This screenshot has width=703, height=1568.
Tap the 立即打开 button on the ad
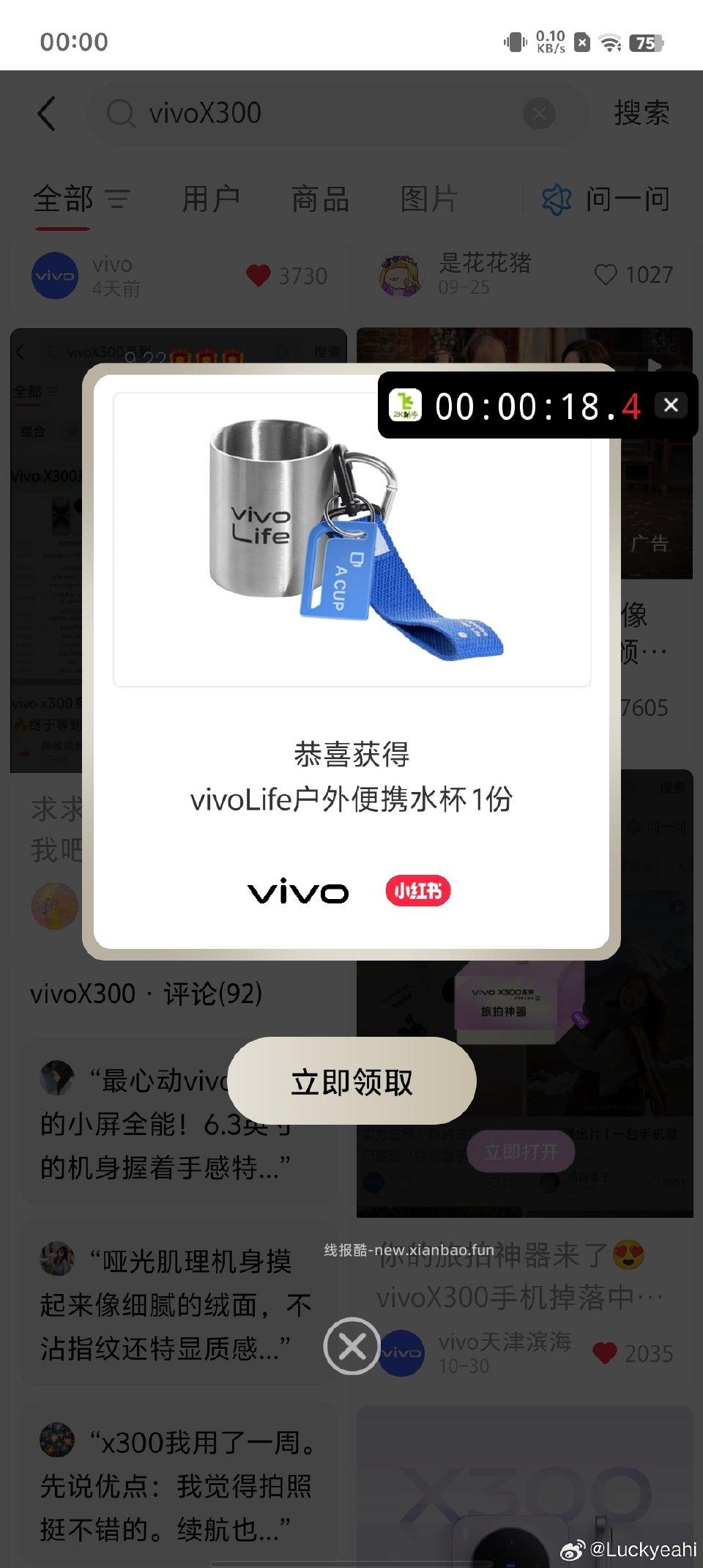click(520, 1151)
